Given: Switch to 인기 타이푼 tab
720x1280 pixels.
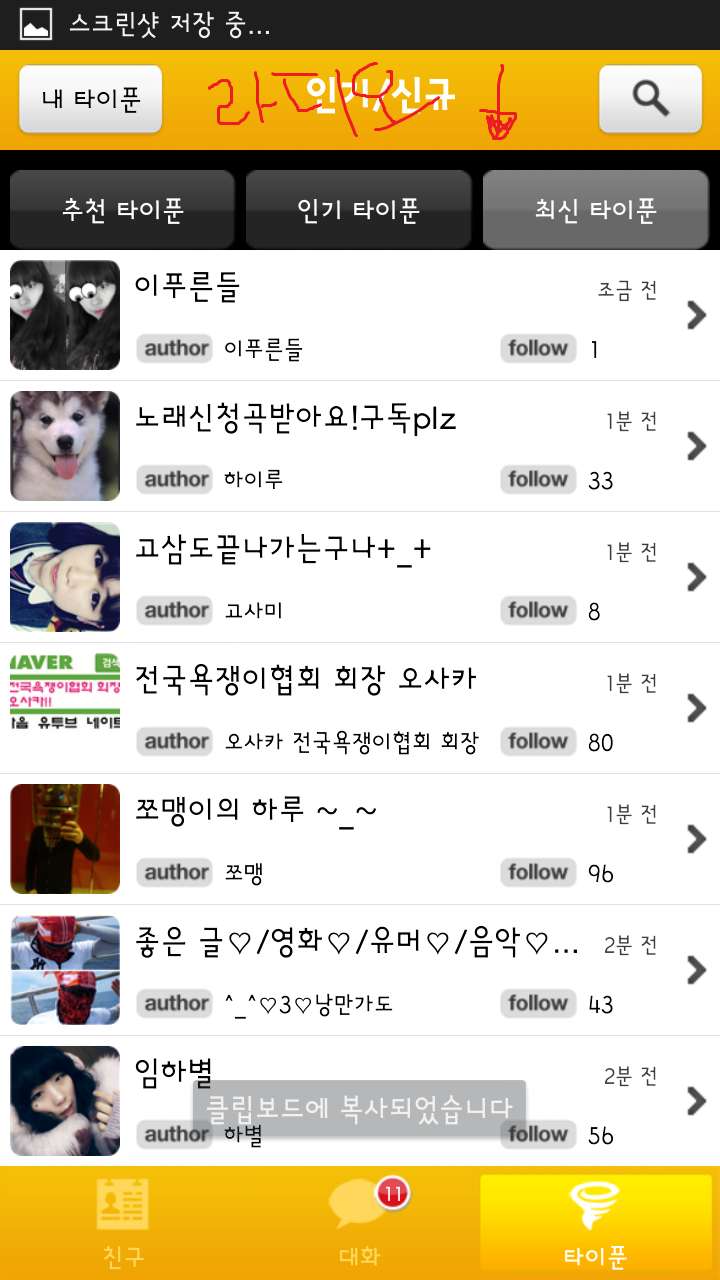Looking at the screenshot, I should [x=358, y=210].
